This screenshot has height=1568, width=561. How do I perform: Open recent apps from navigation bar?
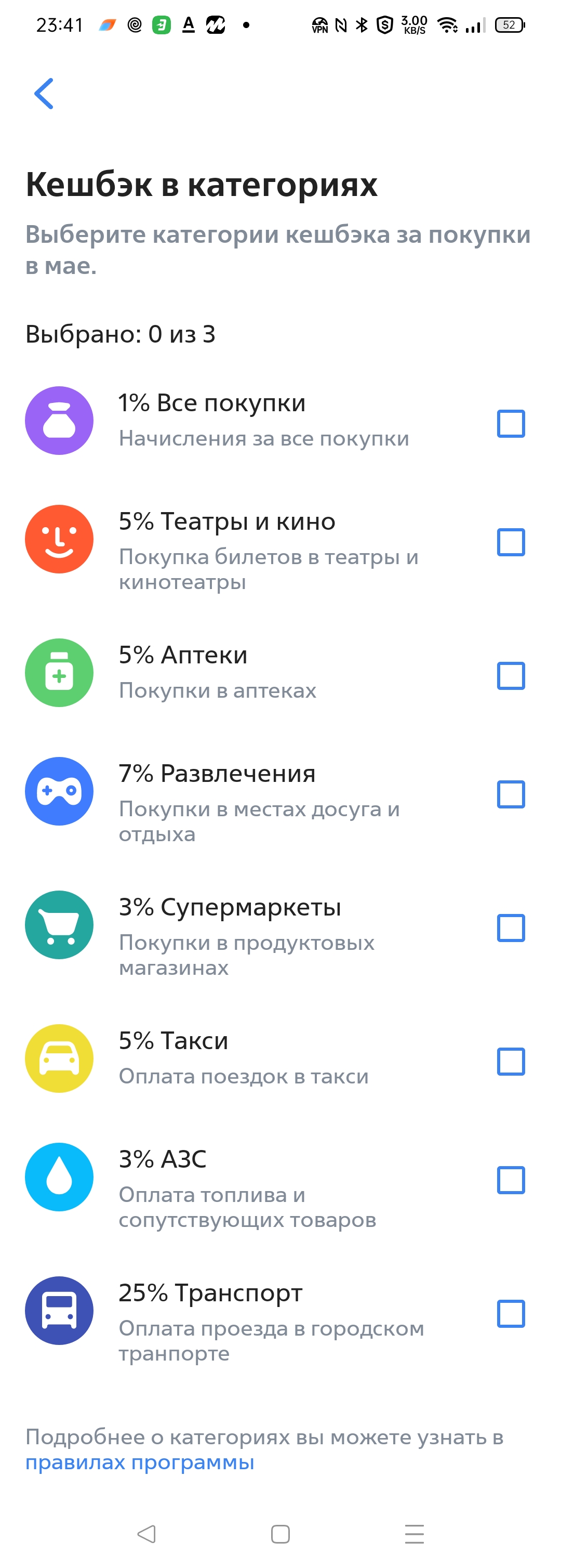[415, 1534]
